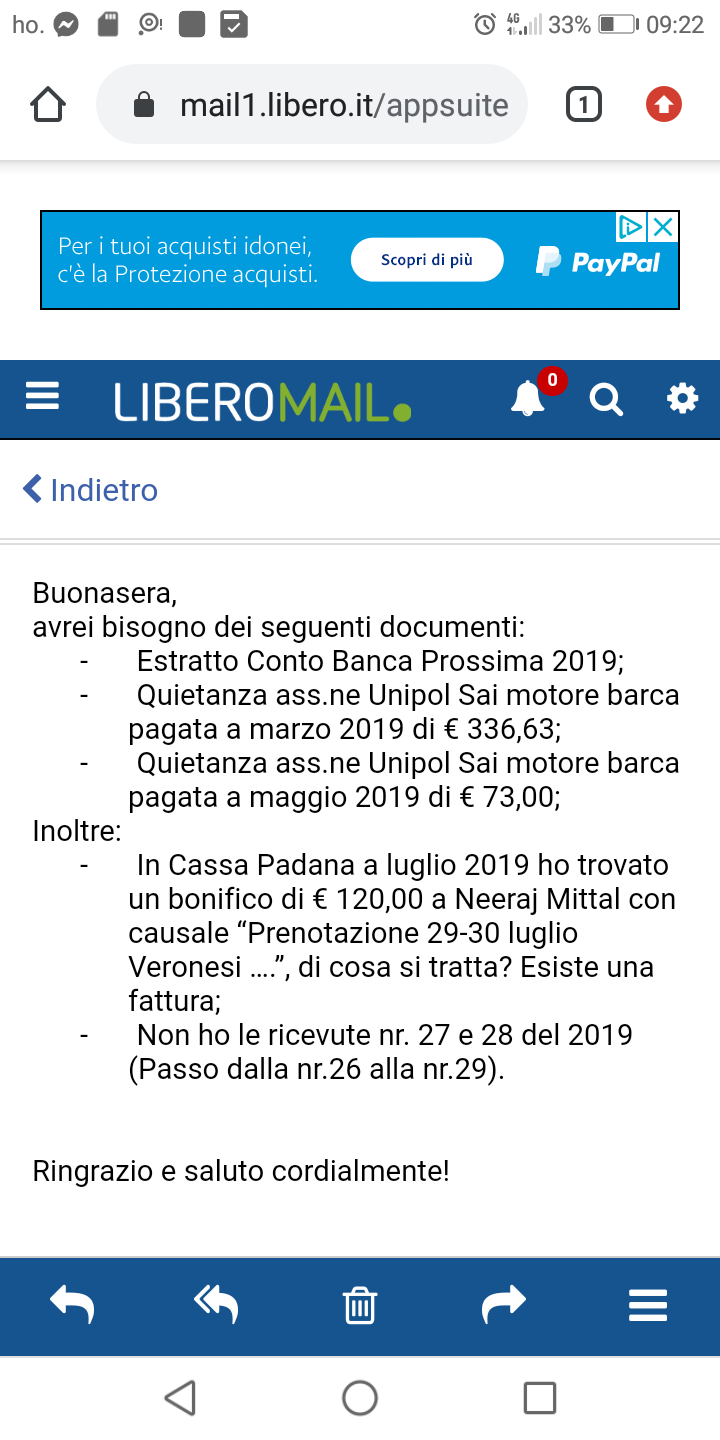Tap the red browser update icon
Image resolution: width=720 pixels, height=1440 pixels.
tap(664, 104)
